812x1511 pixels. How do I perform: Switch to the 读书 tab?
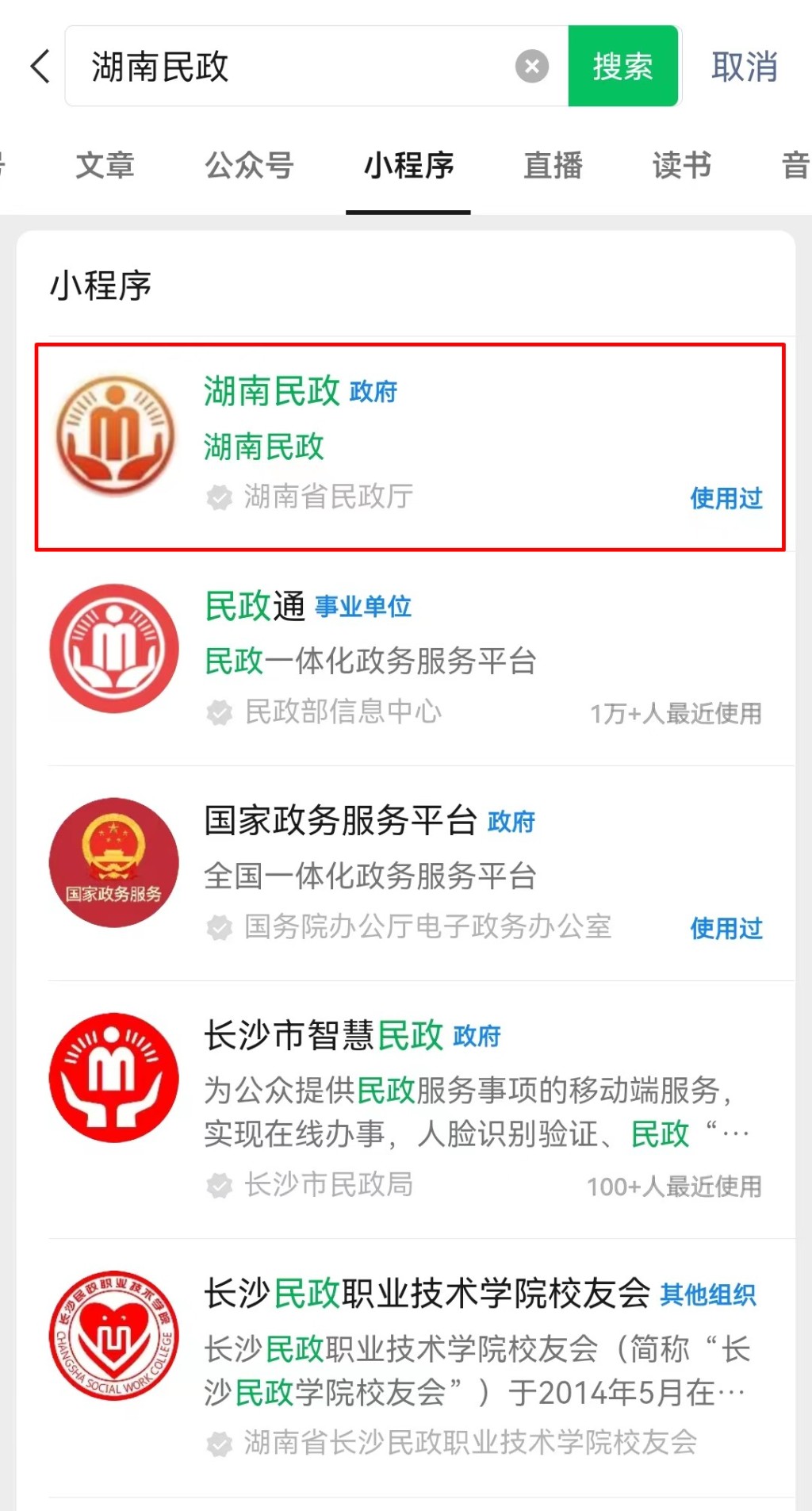(681, 166)
